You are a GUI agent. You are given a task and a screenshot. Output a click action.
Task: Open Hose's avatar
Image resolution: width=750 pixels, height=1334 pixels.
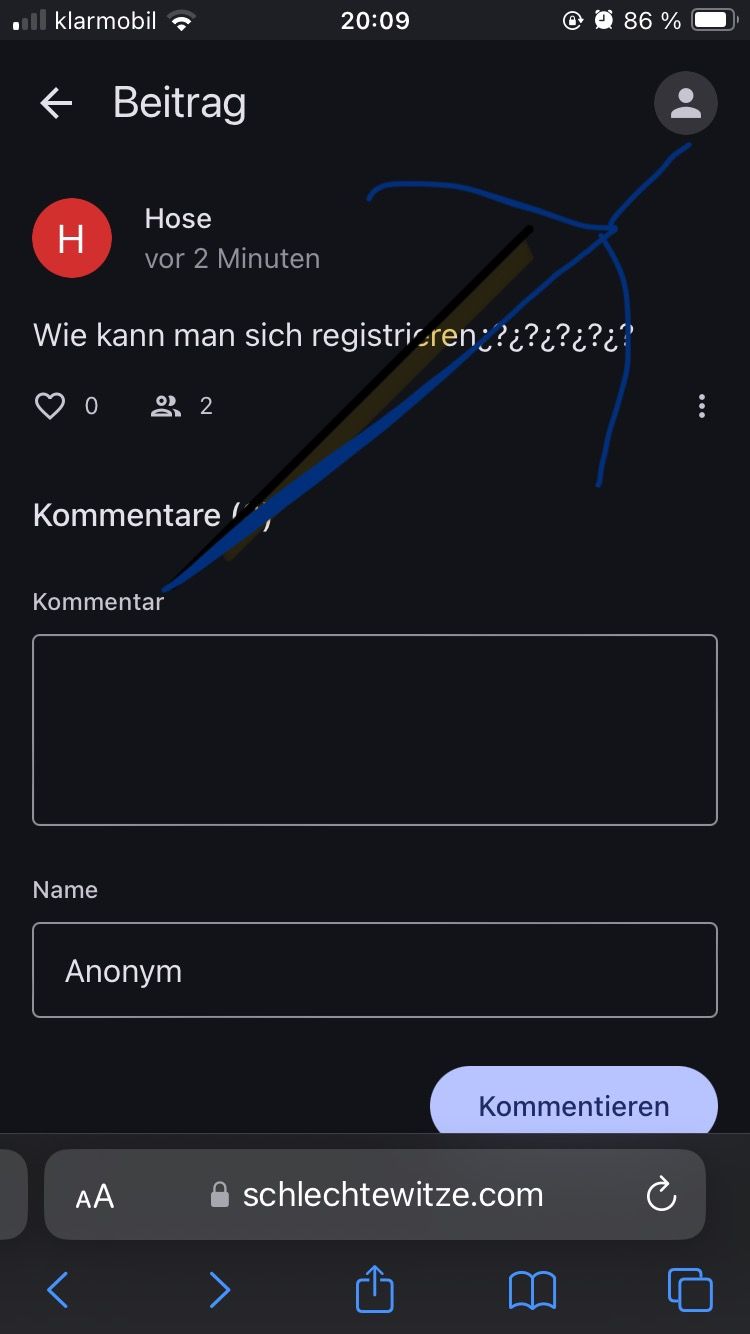[72, 238]
